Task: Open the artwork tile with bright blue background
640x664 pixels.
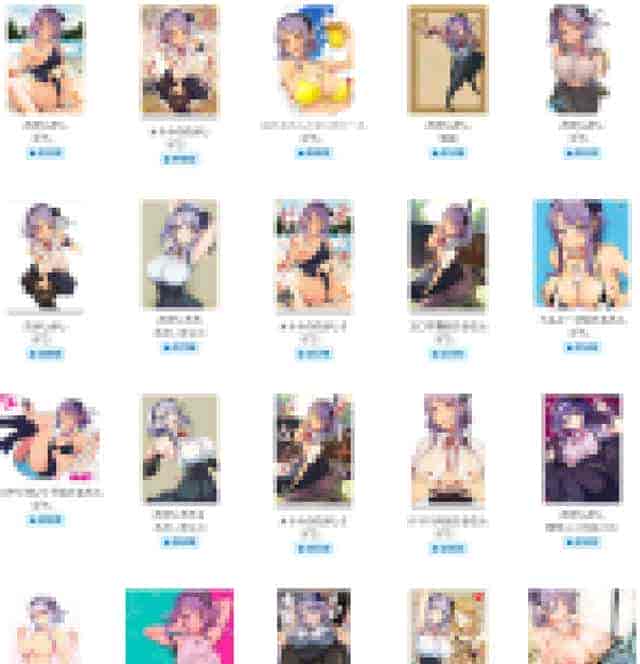Action: (x=582, y=252)
